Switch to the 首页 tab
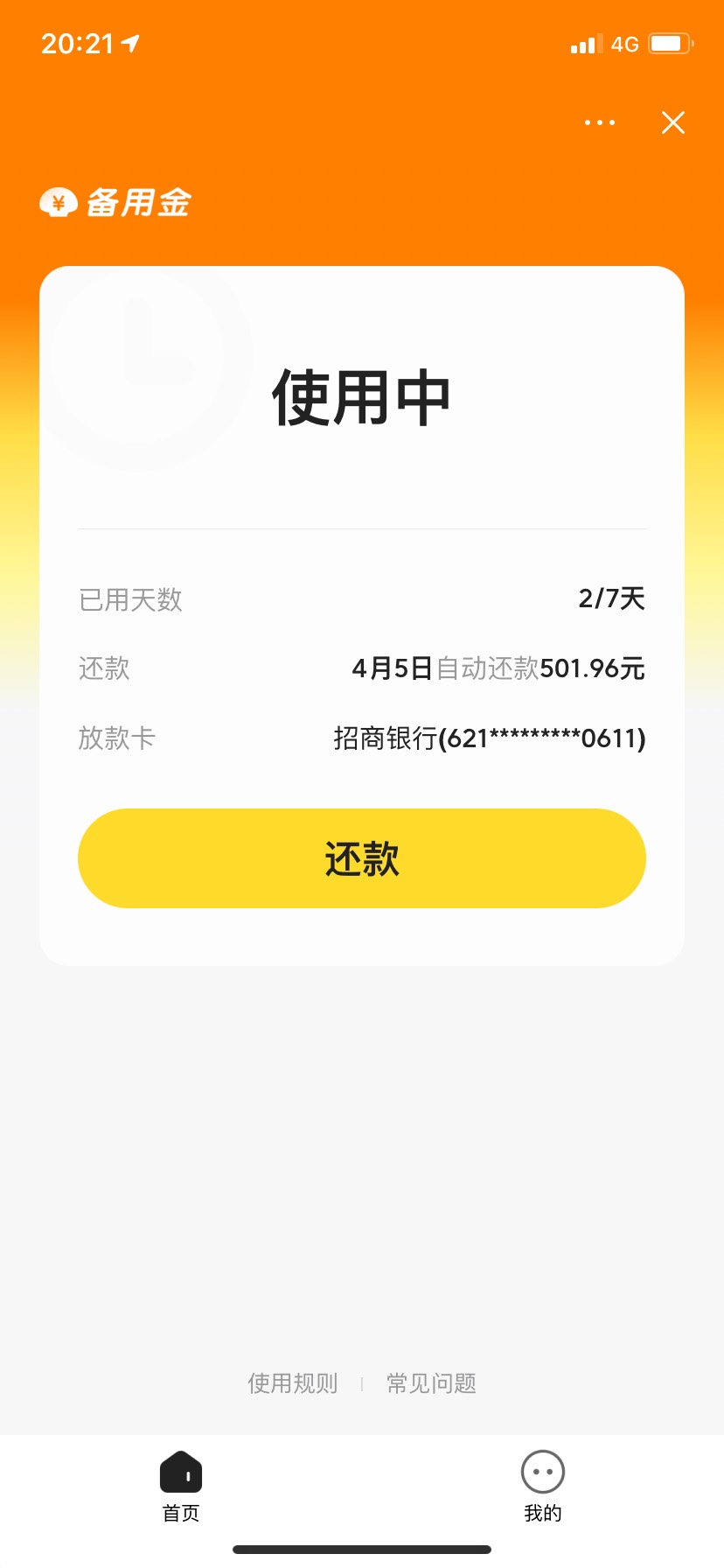724x1568 pixels. point(181,1487)
